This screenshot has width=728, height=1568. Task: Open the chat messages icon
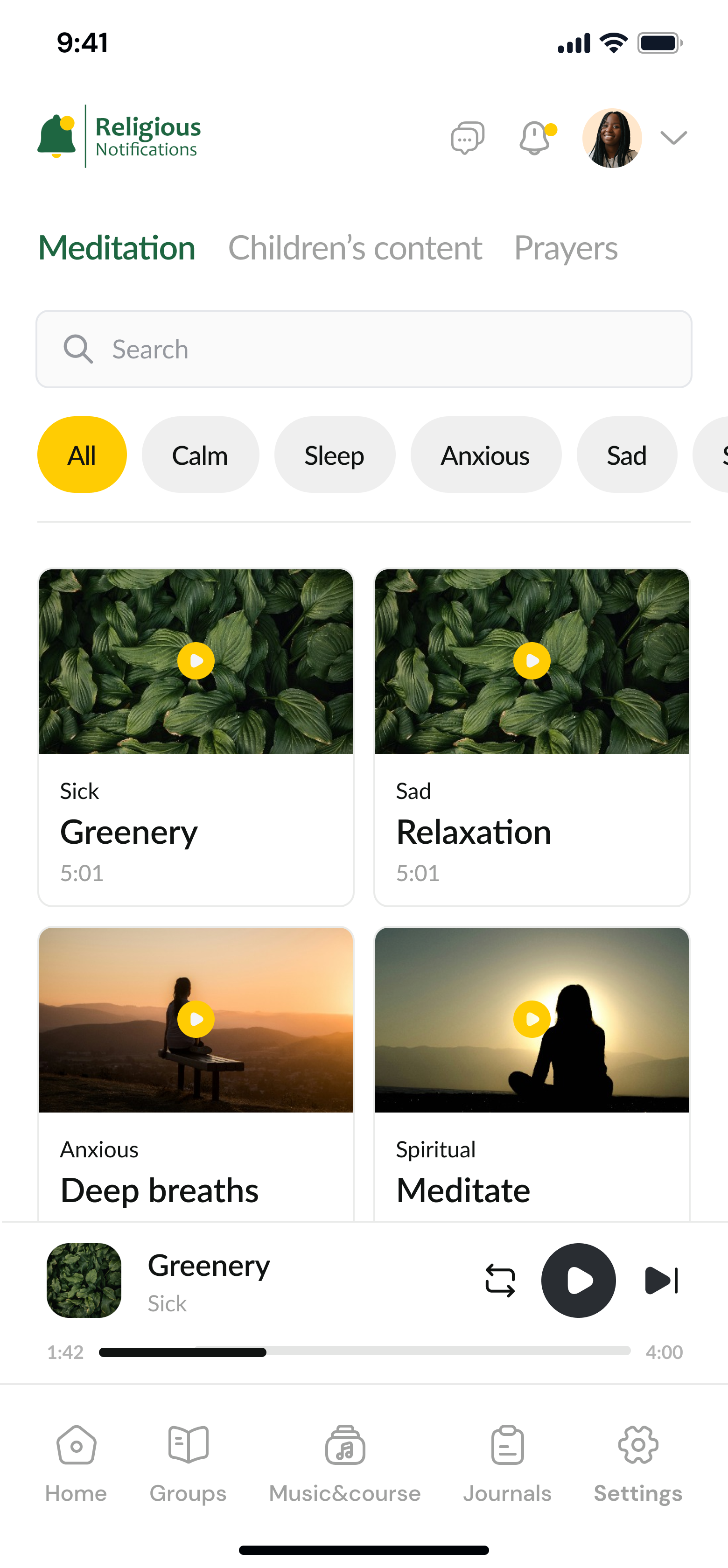pyautogui.click(x=467, y=138)
